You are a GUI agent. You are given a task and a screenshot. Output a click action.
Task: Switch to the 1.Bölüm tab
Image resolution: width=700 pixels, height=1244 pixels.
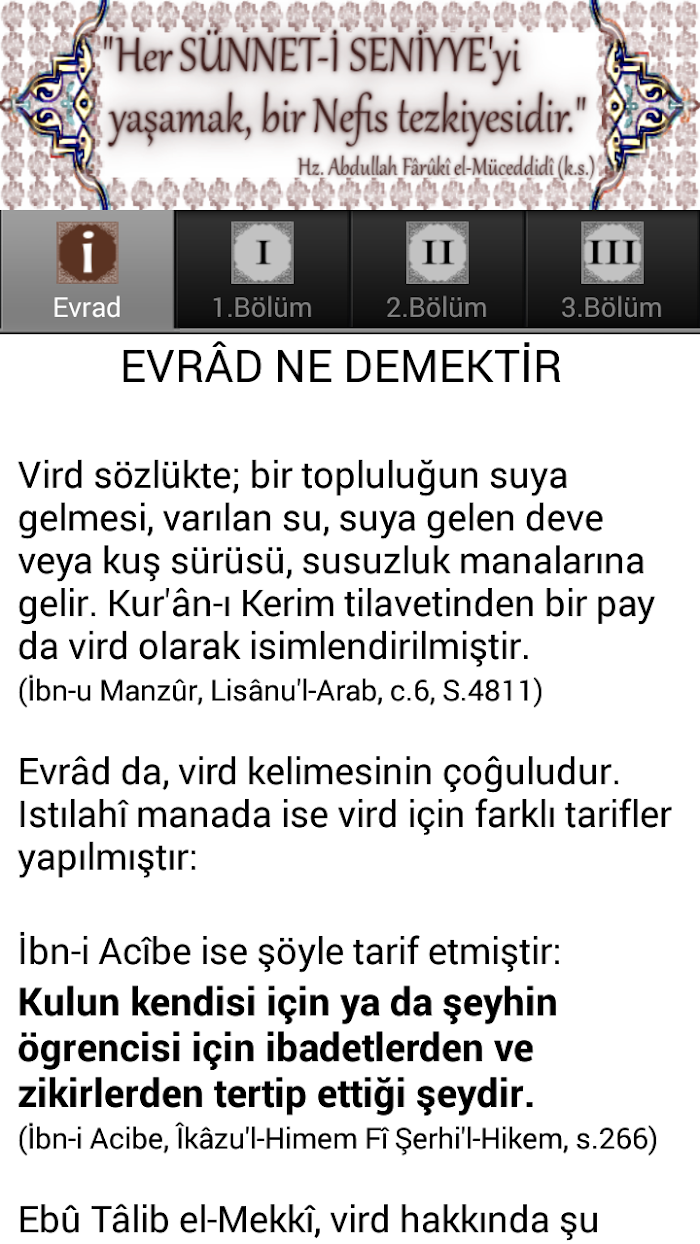pyautogui.click(x=262, y=270)
